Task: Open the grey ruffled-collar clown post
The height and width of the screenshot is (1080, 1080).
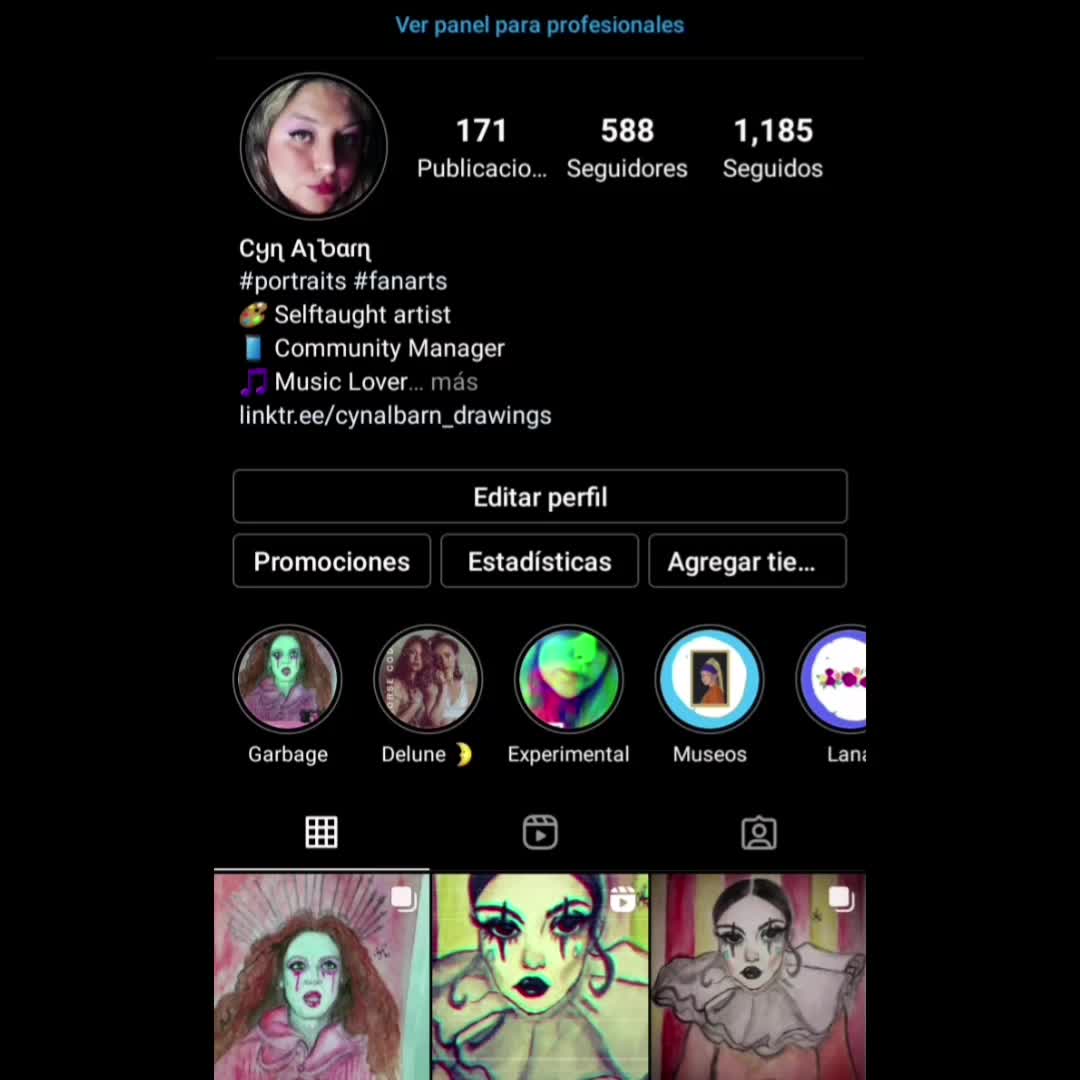Action: click(x=758, y=977)
